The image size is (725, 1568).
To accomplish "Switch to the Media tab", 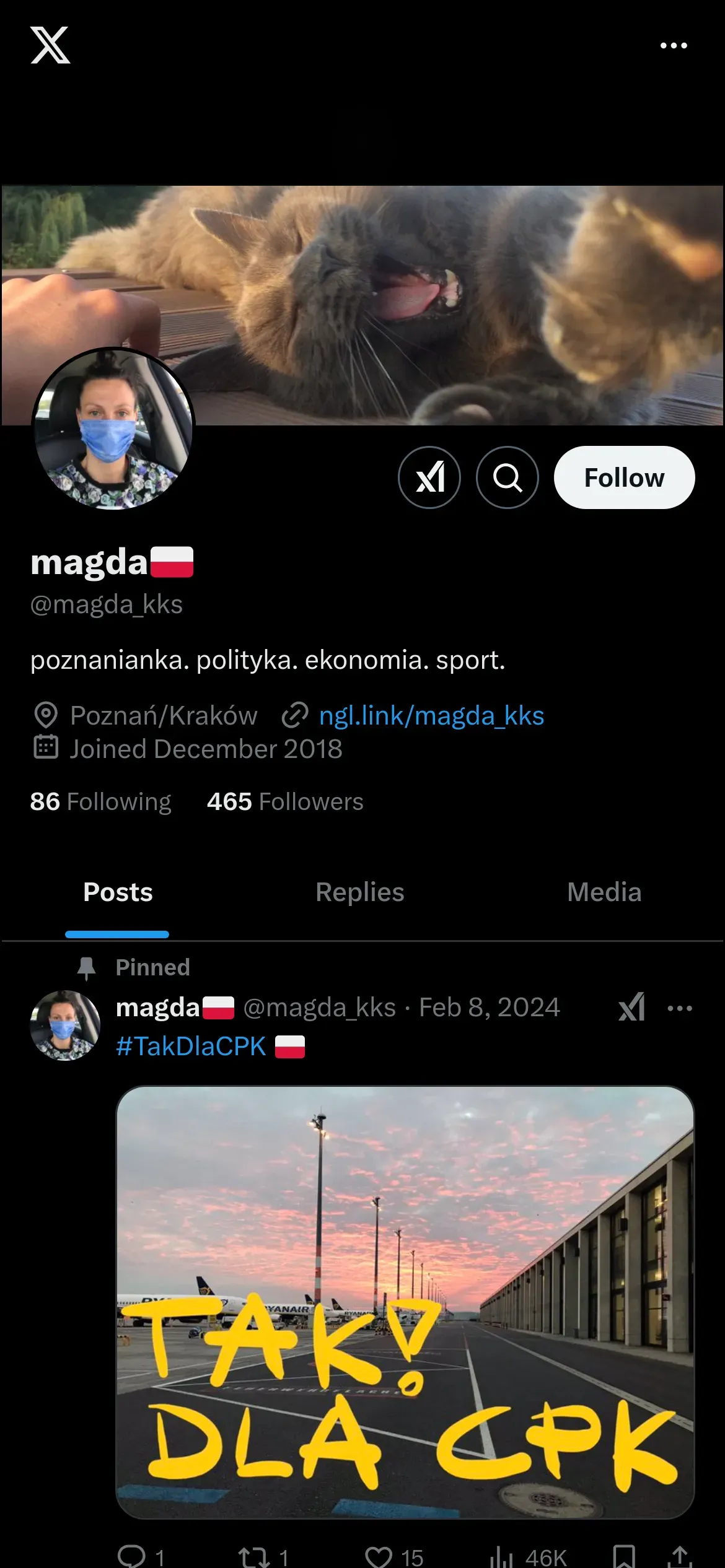I will [604, 892].
